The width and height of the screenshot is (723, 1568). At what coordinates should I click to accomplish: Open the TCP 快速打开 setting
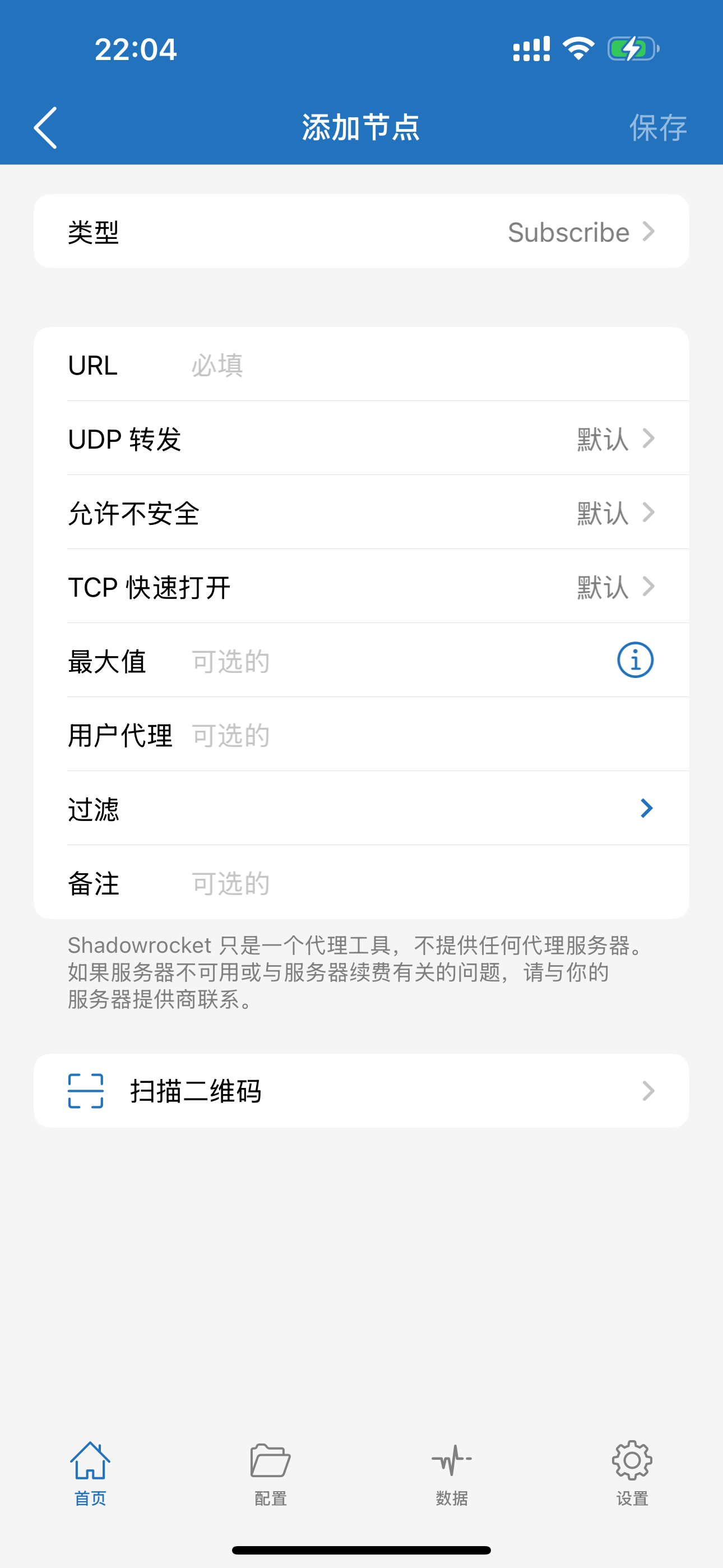pos(361,587)
